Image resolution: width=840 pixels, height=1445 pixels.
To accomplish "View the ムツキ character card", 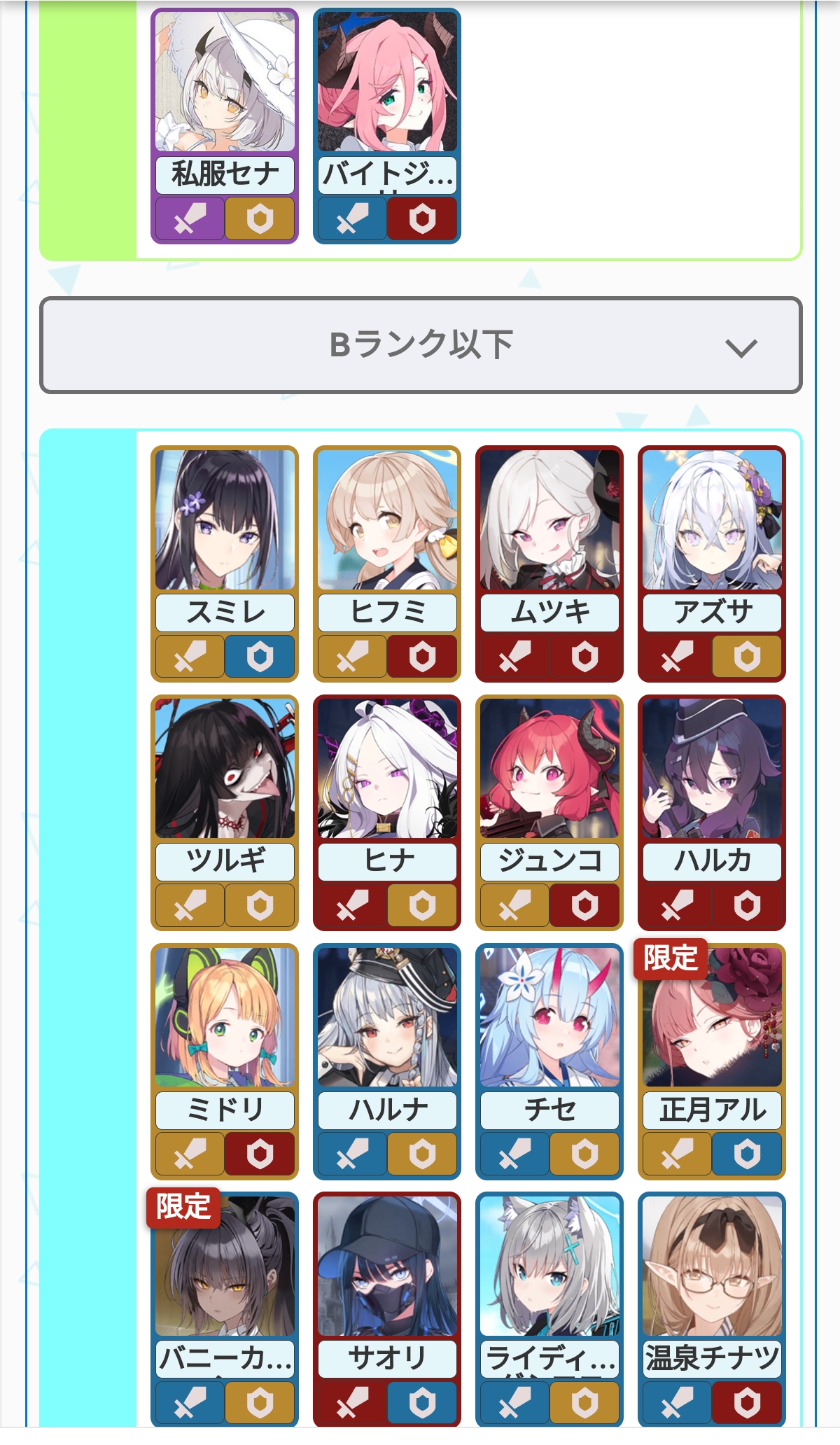I will coord(549,539).
